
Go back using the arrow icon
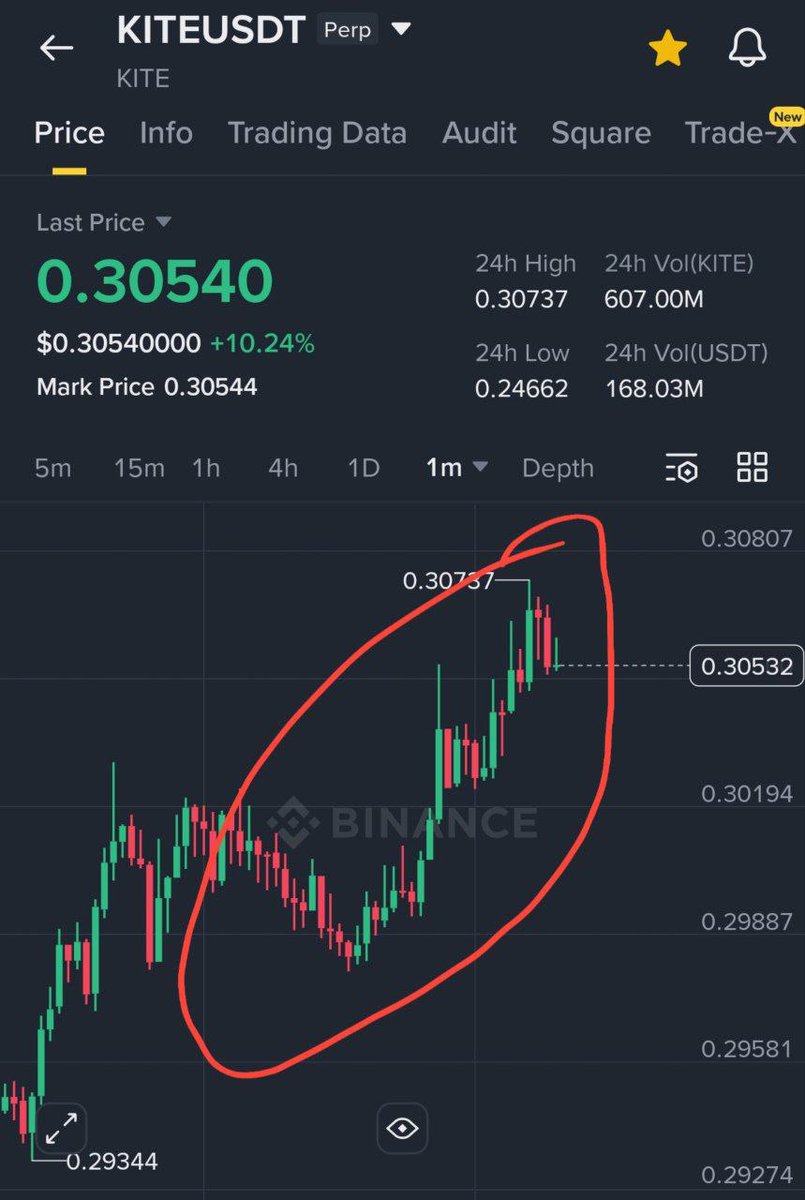(56, 47)
